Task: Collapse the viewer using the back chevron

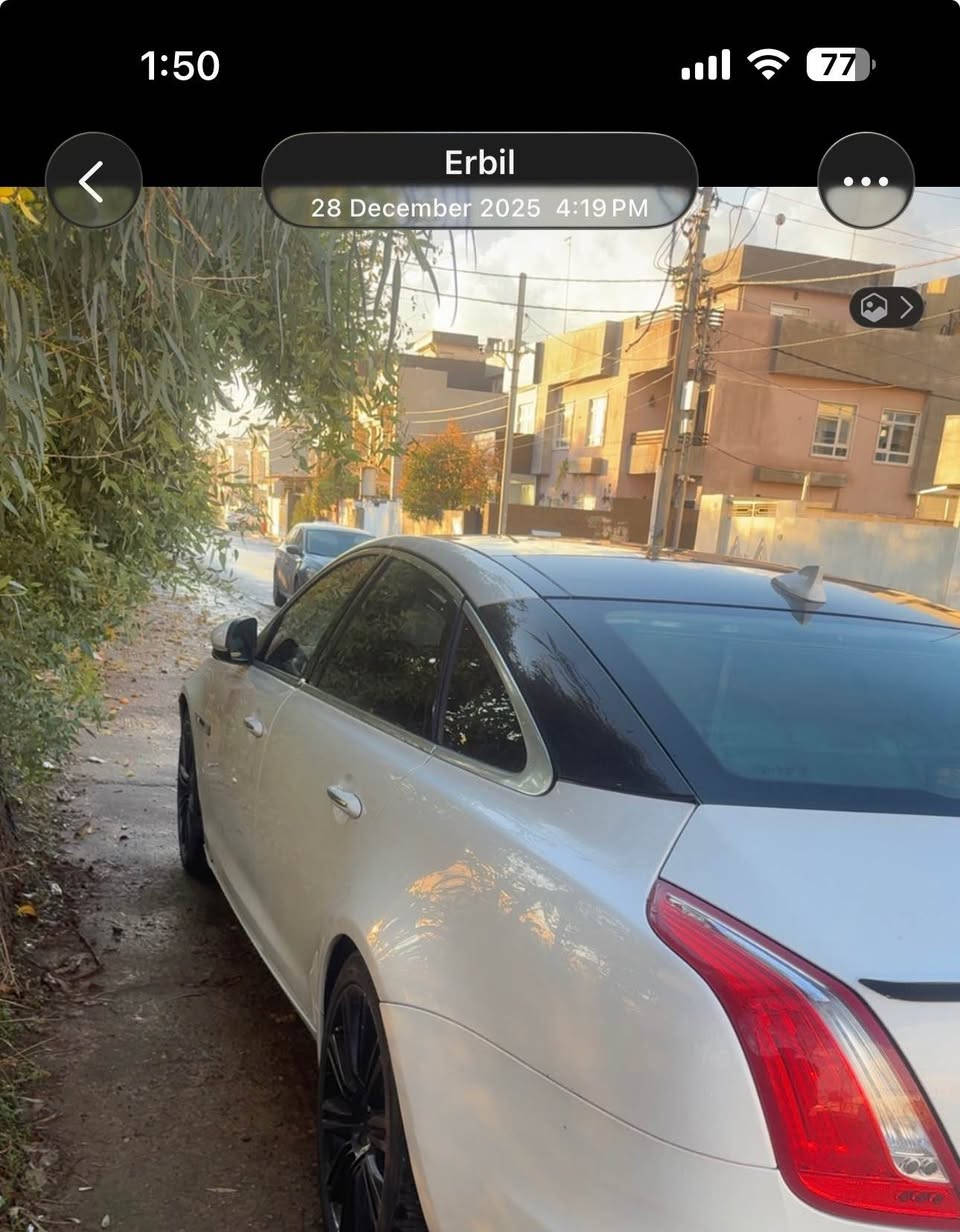Action: (92, 180)
